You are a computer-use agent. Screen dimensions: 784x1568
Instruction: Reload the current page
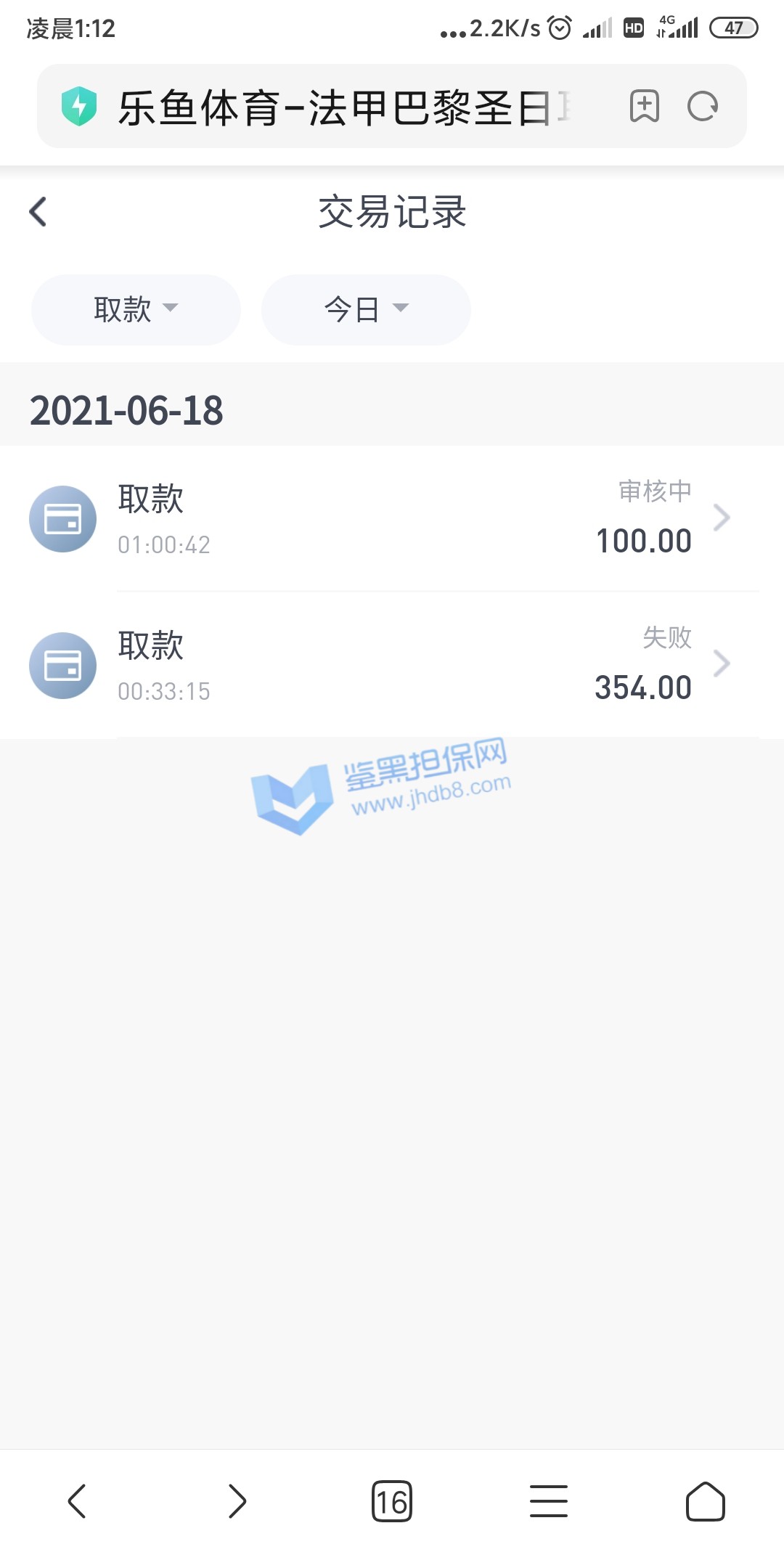pos(703,107)
